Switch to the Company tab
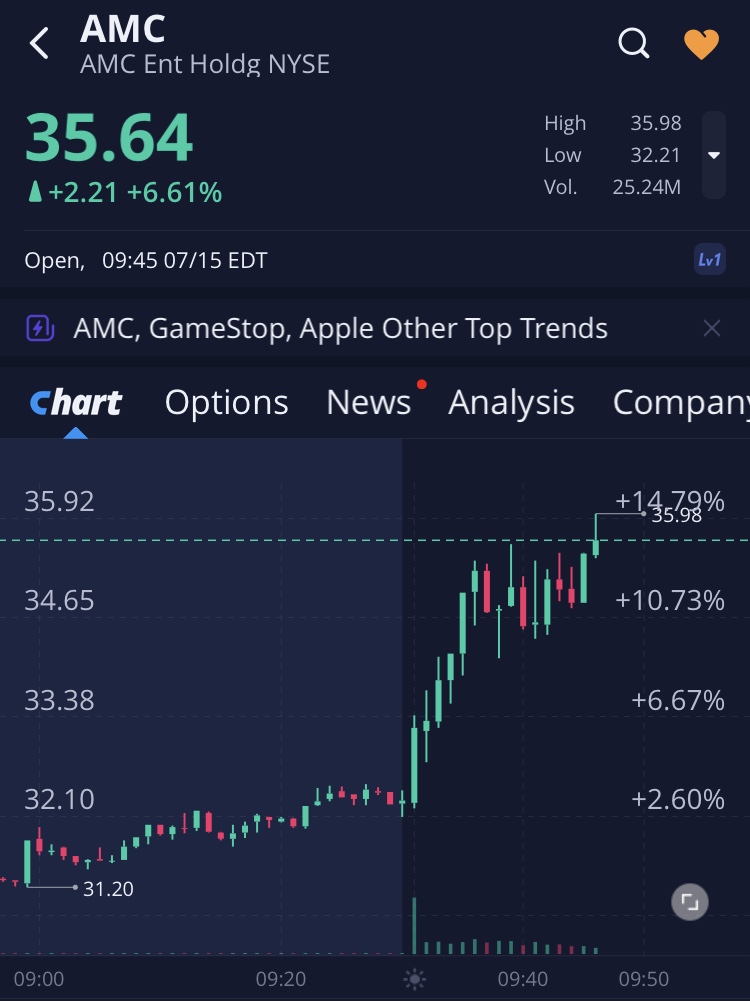The image size is (750, 1001). 680,402
